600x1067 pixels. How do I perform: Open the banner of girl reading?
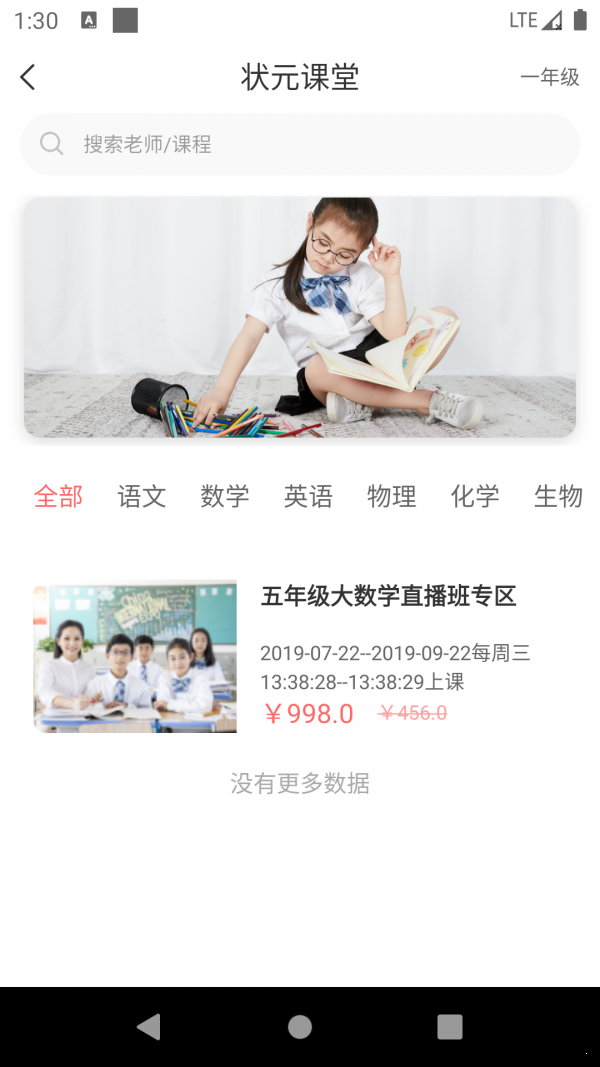300,317
